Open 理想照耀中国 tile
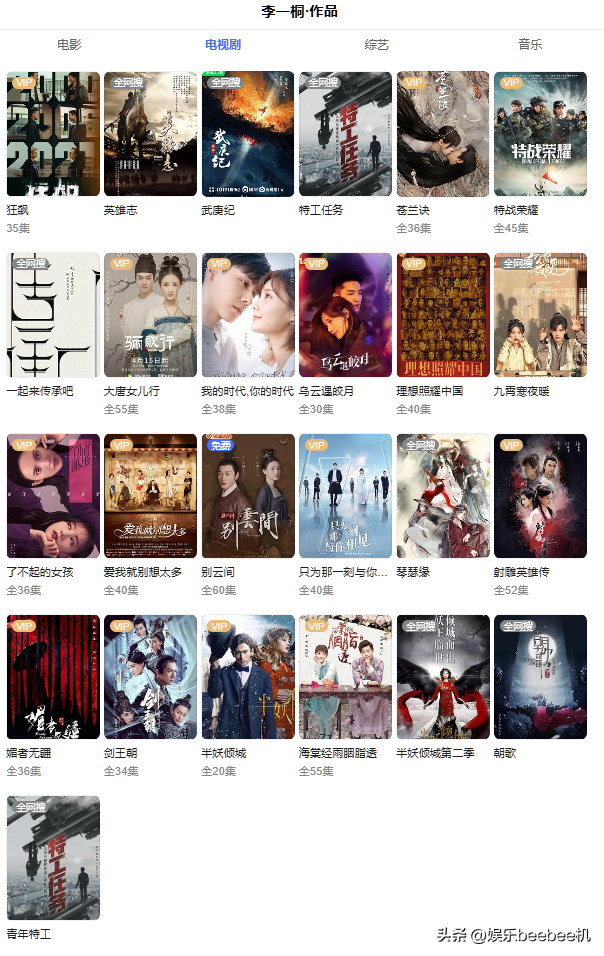This screenshot has width=604, height=956. click(x=443, y=315)
